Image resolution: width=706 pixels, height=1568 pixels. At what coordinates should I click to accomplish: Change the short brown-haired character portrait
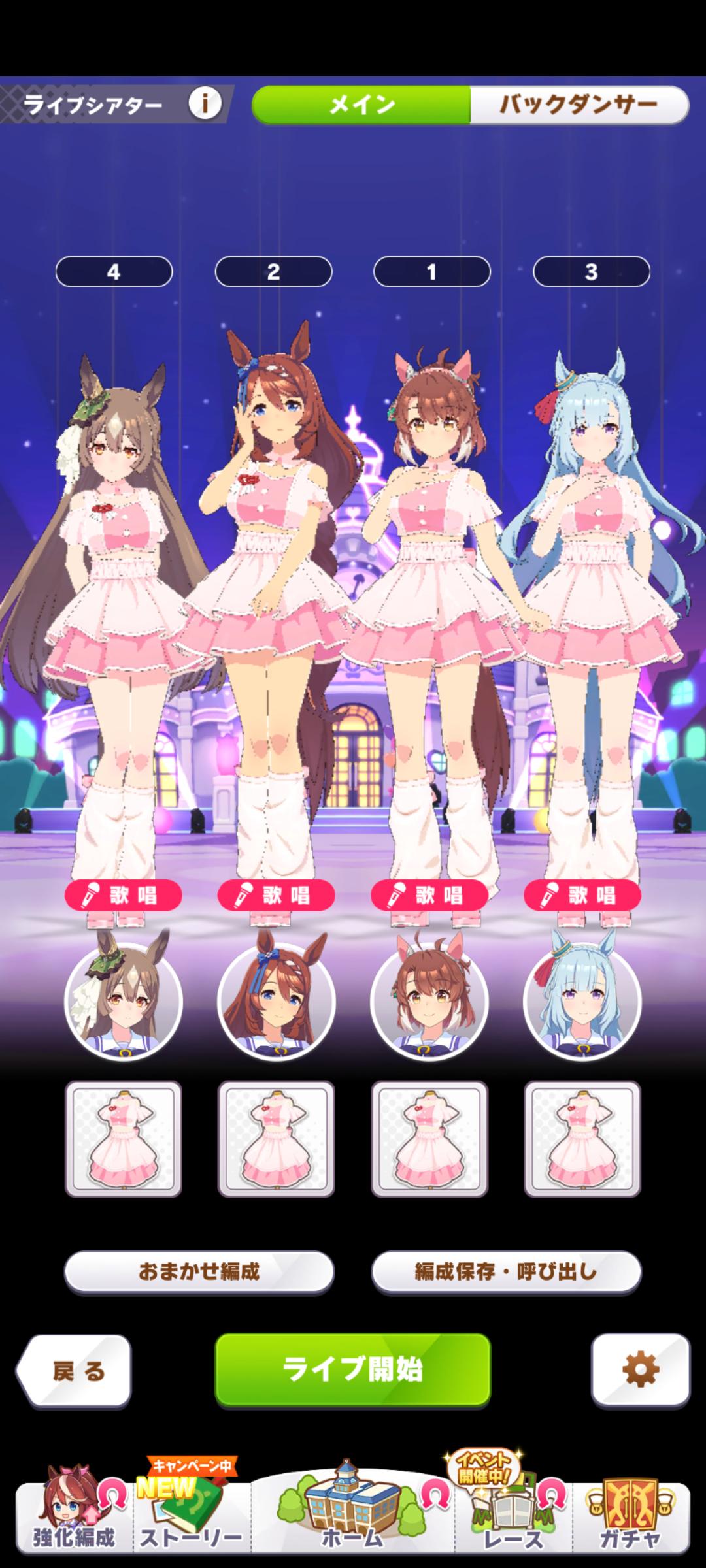click(x=429, y=1001)
